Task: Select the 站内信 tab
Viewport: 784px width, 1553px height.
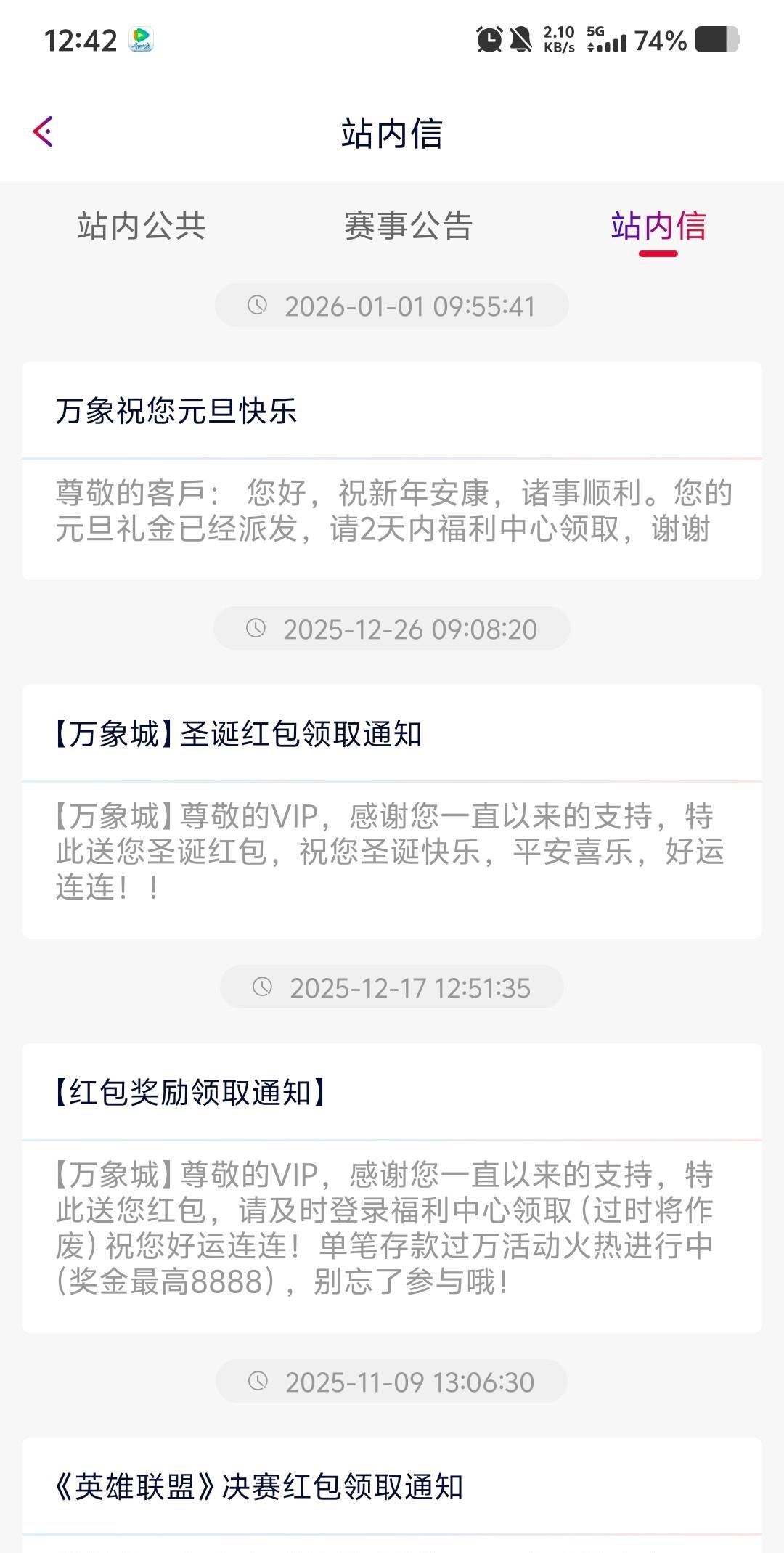Action: click(x=658, y=226)
